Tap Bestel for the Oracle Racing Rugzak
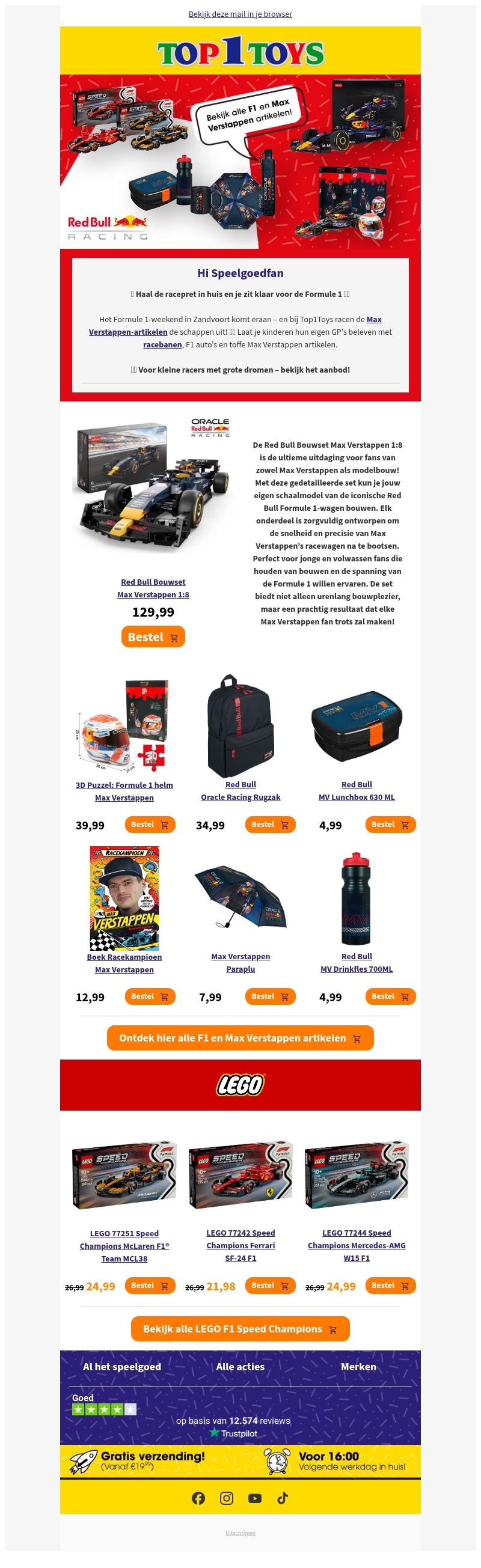This screenshot has height=1568, width=481. pyautogui.click(x=270, y=824)
